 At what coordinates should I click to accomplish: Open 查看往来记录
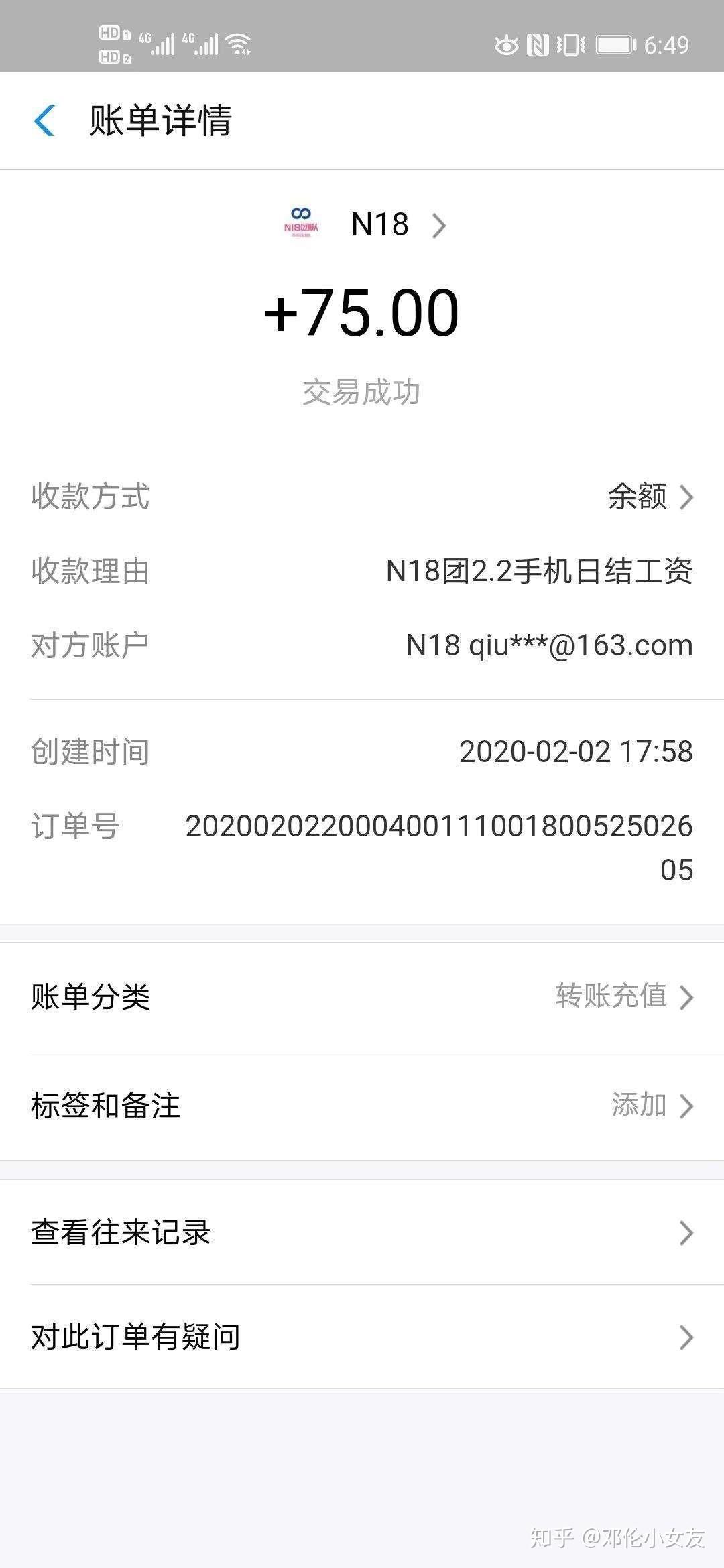point(362,1232)
